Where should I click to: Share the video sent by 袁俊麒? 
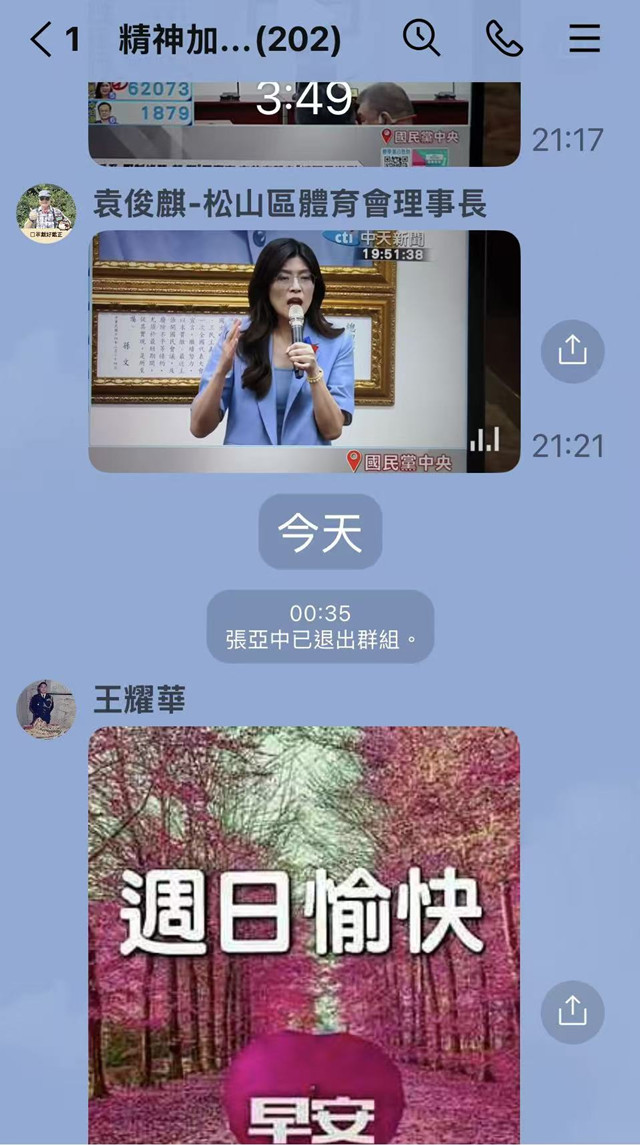572,350
